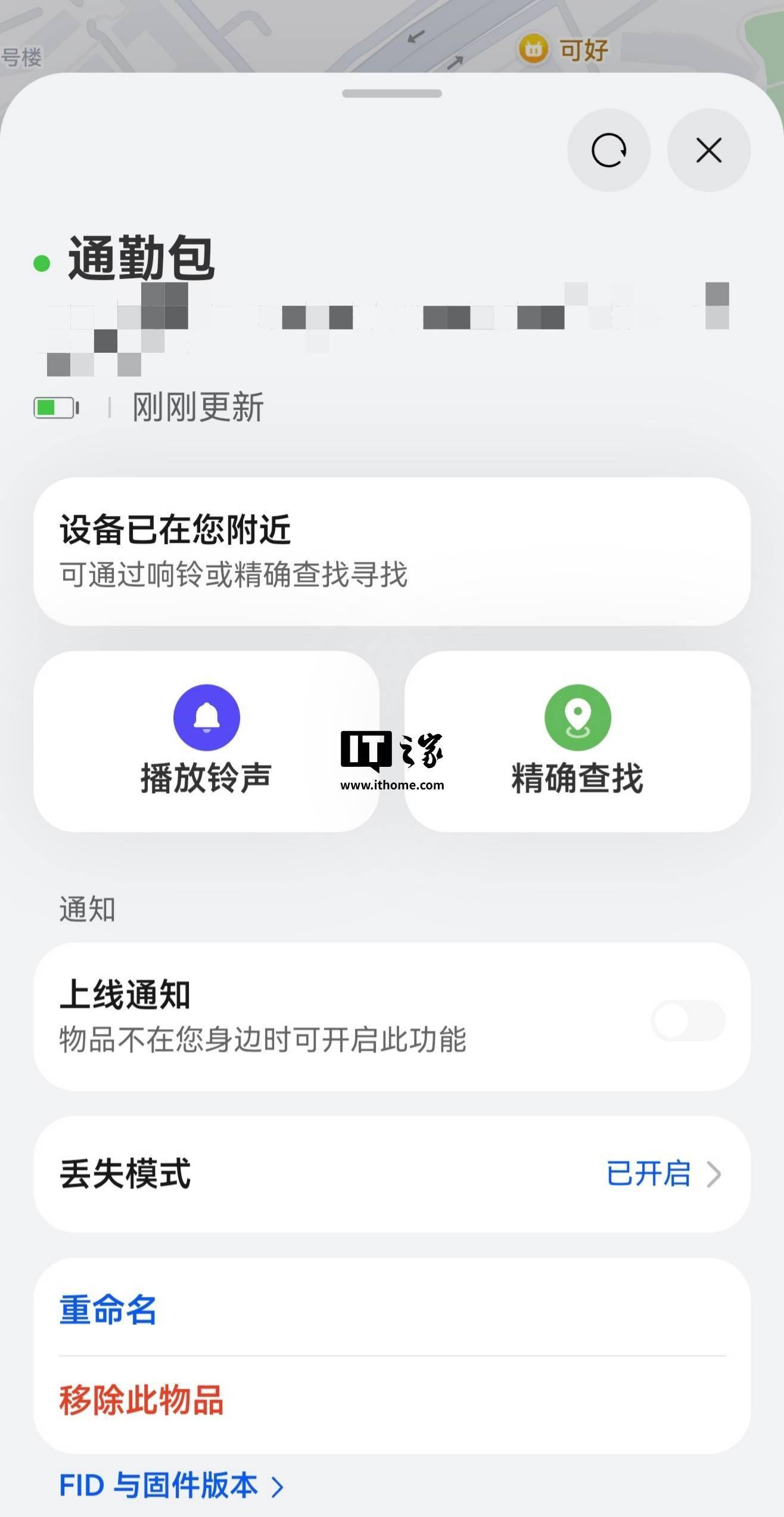Open FID 与固件版本 details

171,1485
